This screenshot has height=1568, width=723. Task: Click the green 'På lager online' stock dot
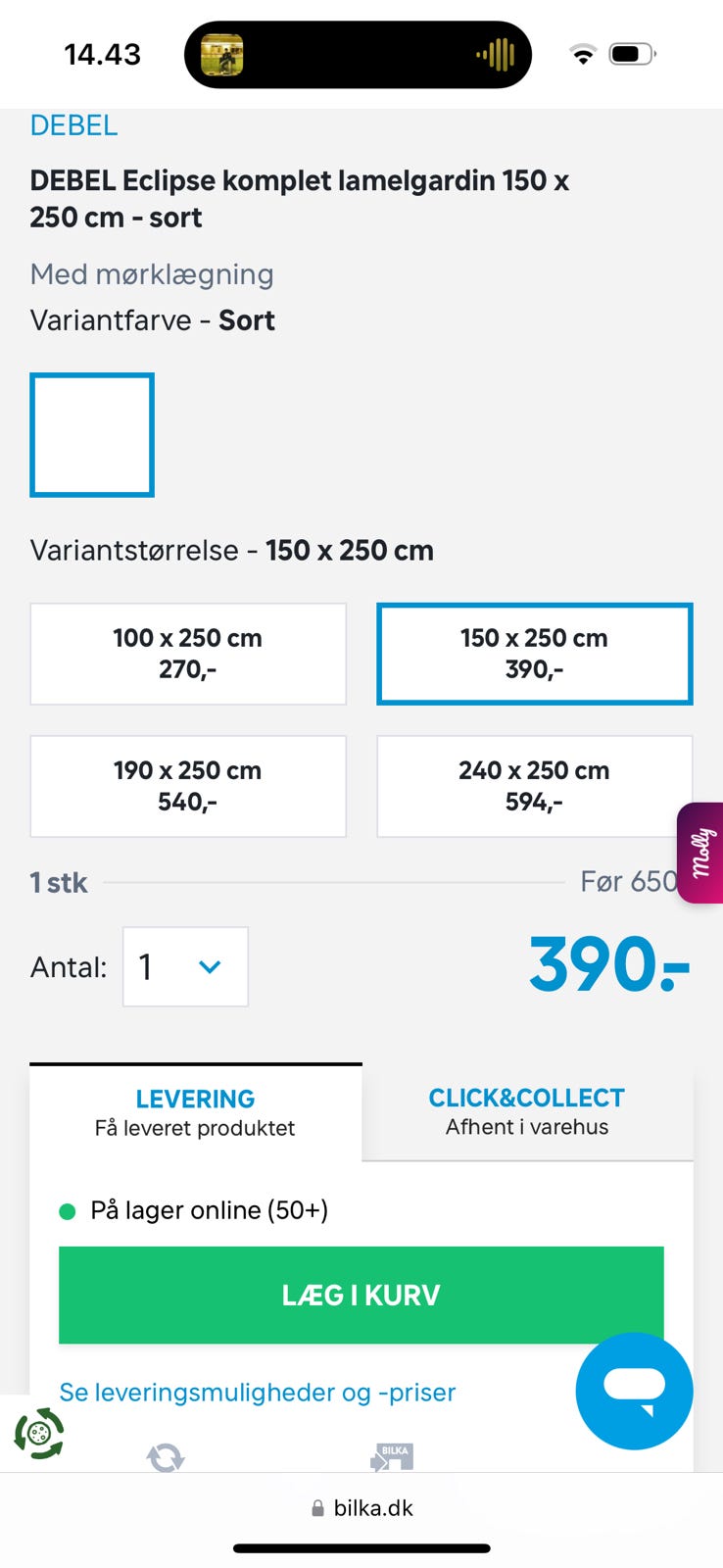click(x=68, y=1210)
